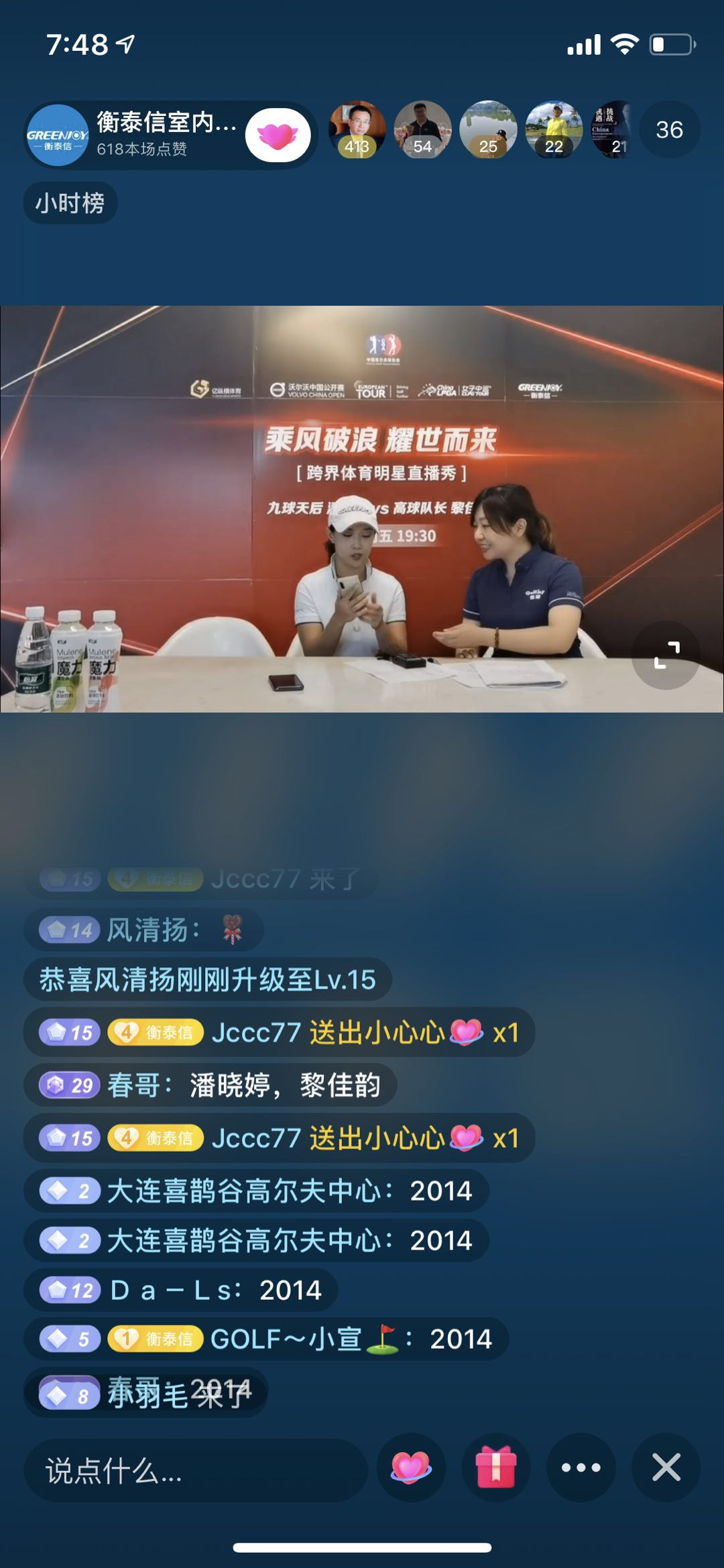Show the audience list with 36 viewers

pos(669,130)
